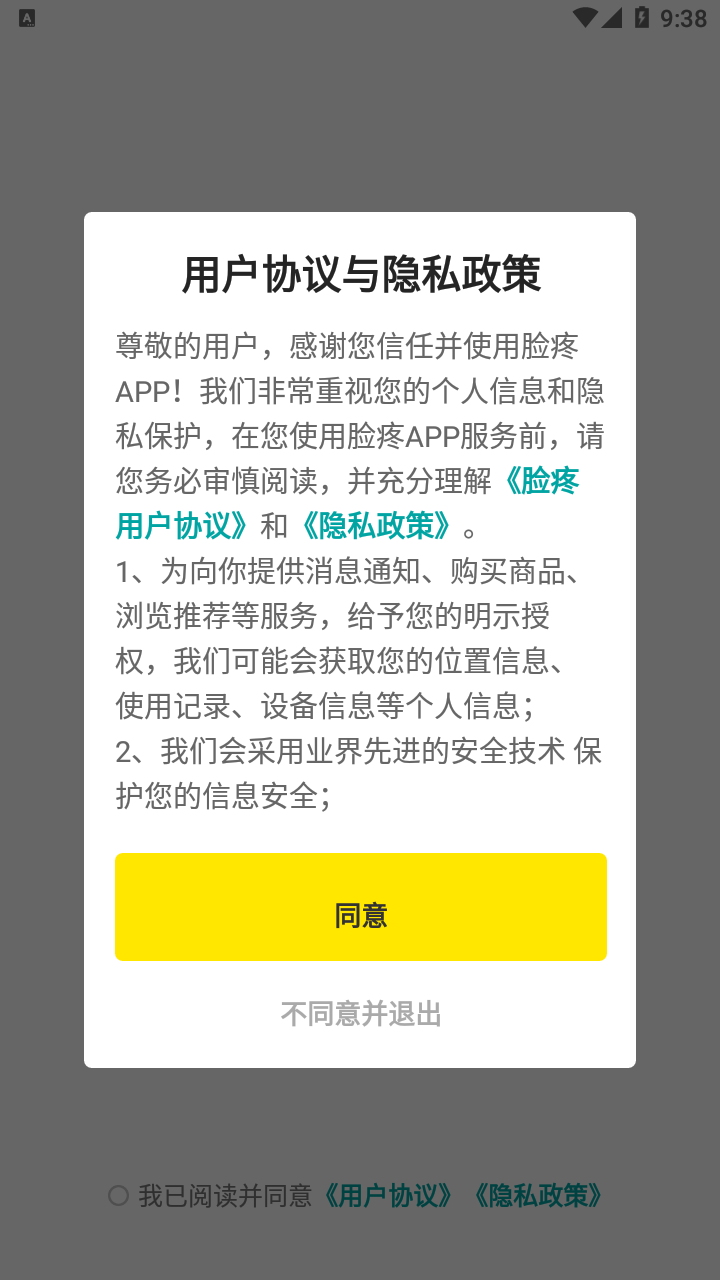Tap the yellow 同意 button
The height and width of the screenshot is (1280, 720).
click(x=360, y=907)
